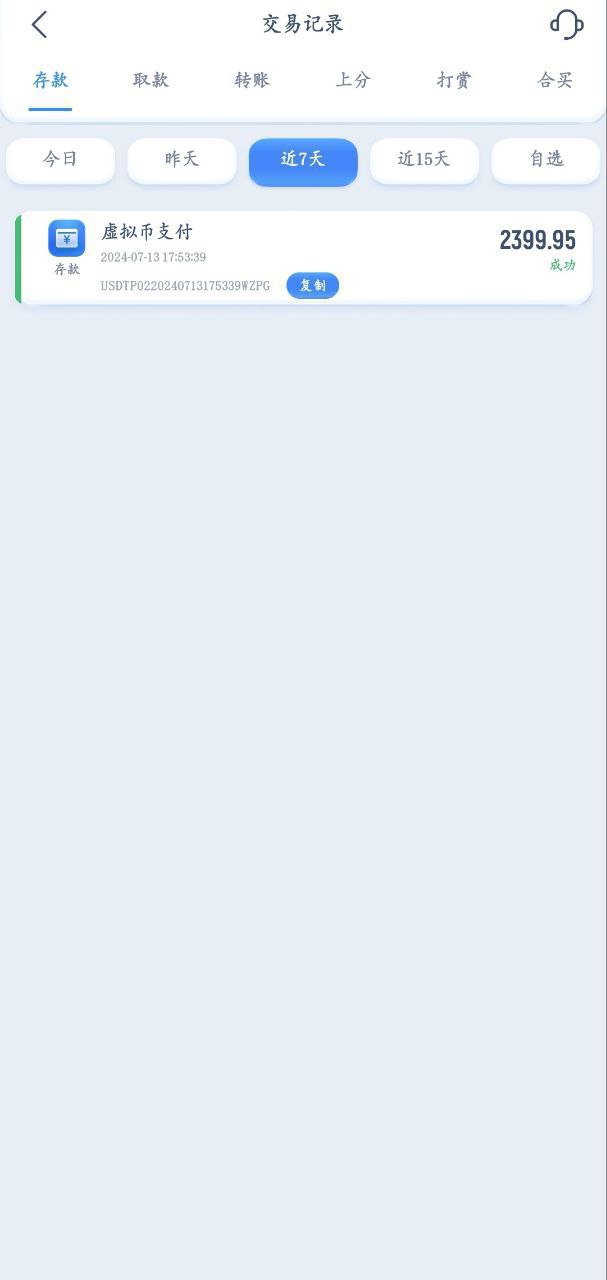The width and height of the screenshot is (607, 1280).
Task: Filter records by 昨天
Action: 182,160
